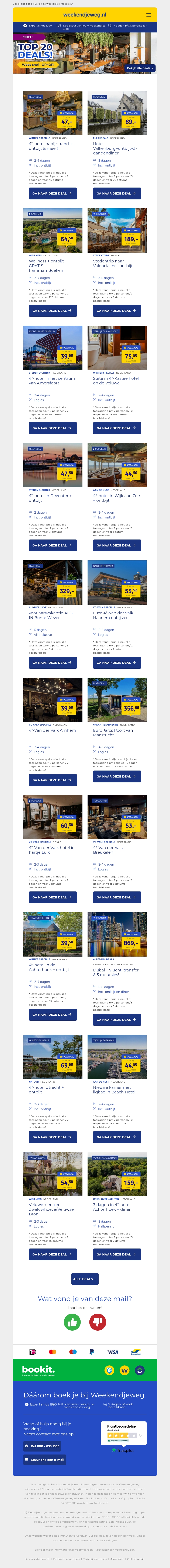Go to the Stedentrip Valencia deal

pyautogui.click(x=117, y=310)
